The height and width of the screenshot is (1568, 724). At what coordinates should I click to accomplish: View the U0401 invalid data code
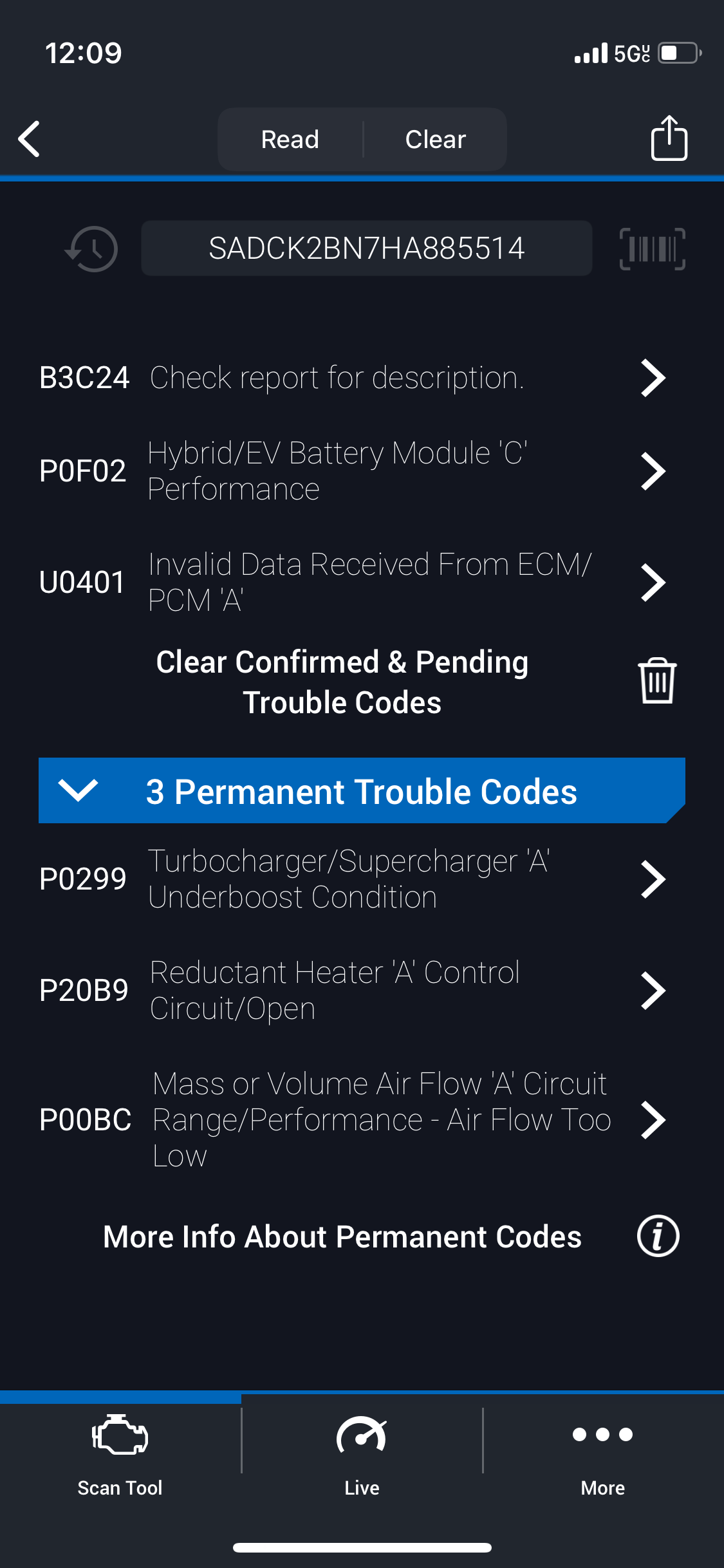[362, 582]
